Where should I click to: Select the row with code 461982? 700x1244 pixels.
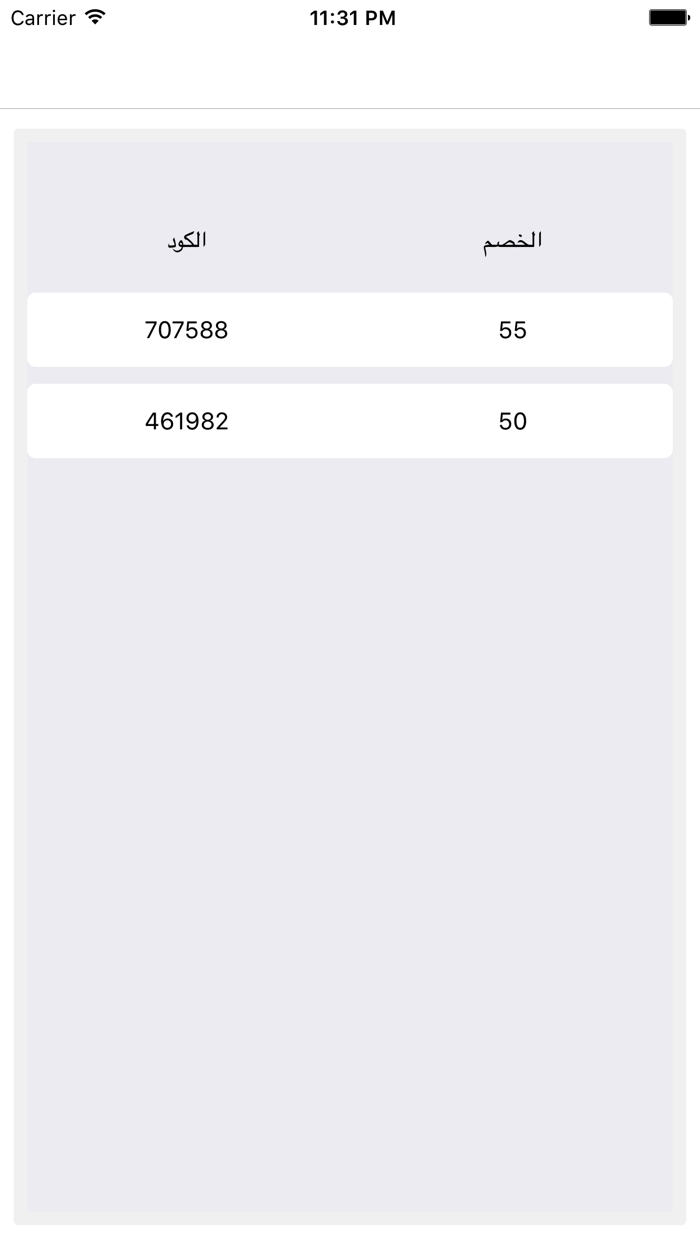(349, 421)
